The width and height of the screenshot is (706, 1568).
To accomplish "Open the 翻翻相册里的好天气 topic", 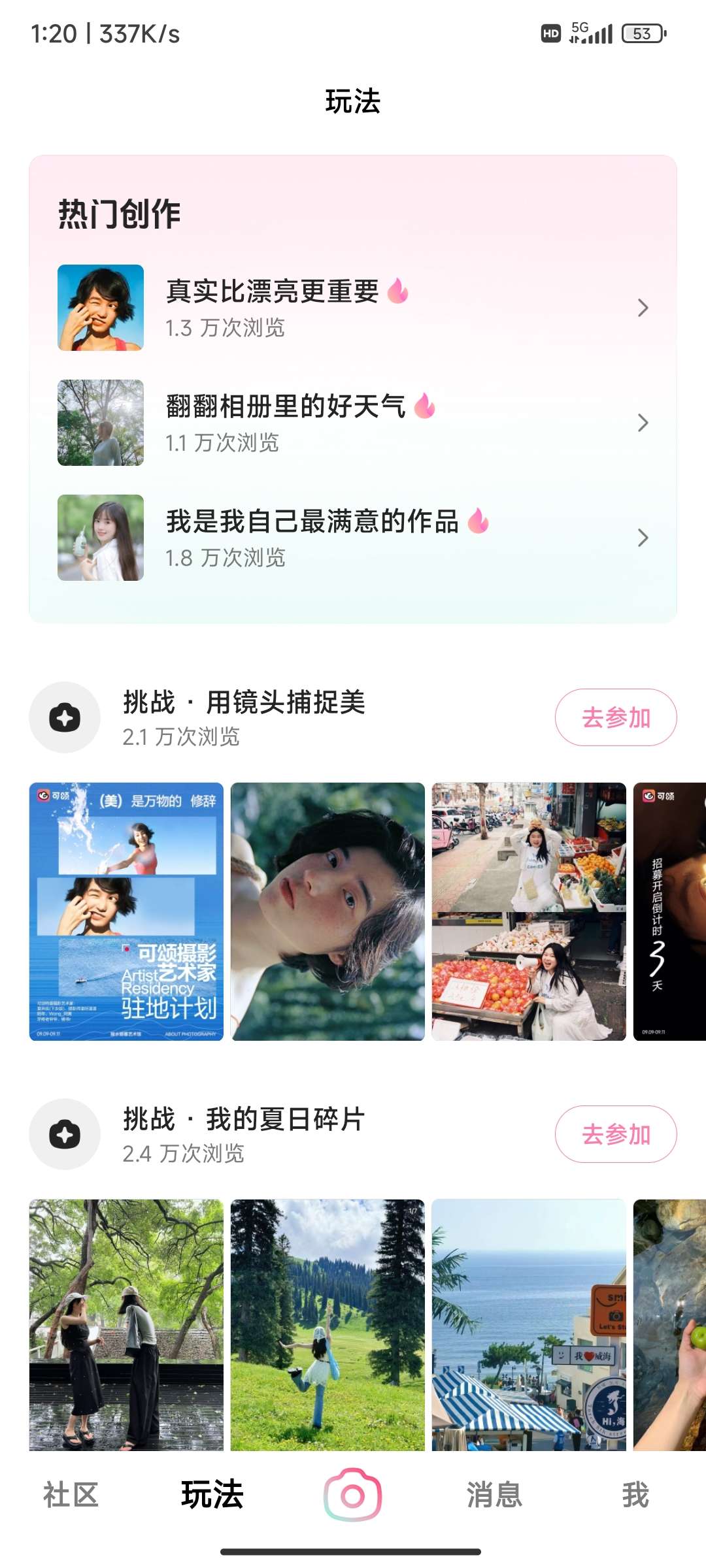I will (x=353, y=423).
